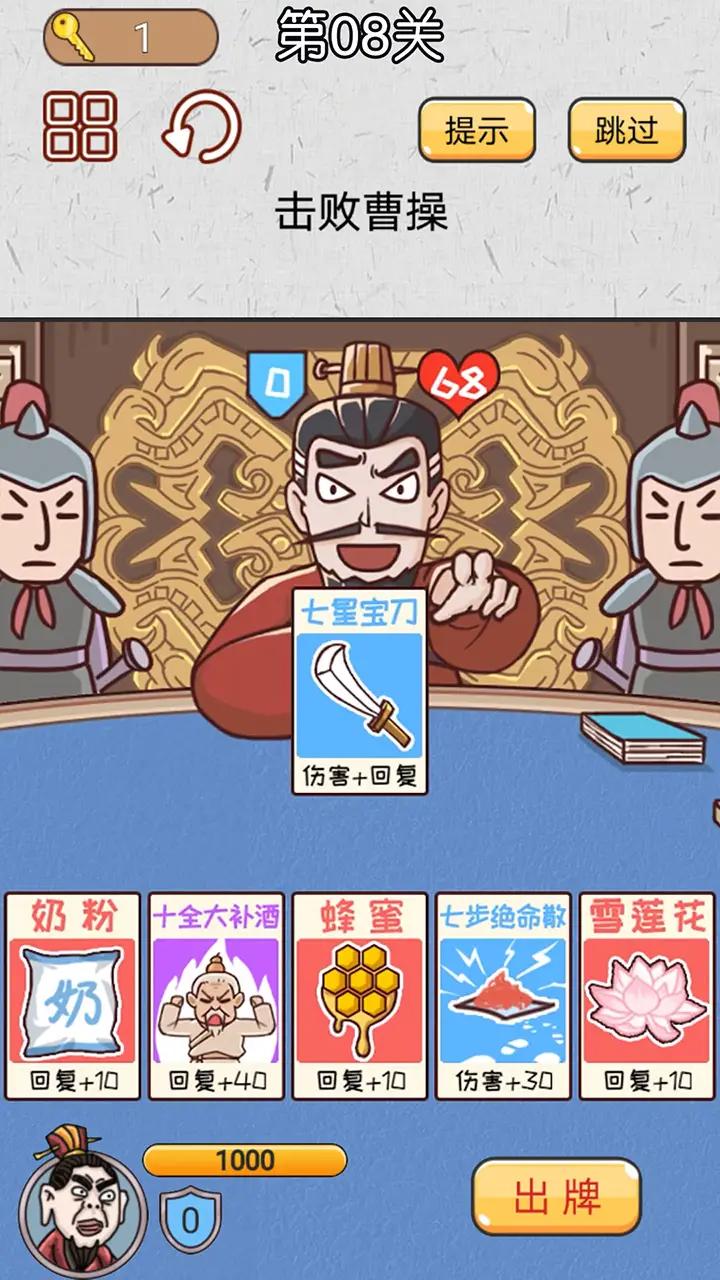Open the level grid menu icon
The image size is (720, 1280).
click(79, 127)
